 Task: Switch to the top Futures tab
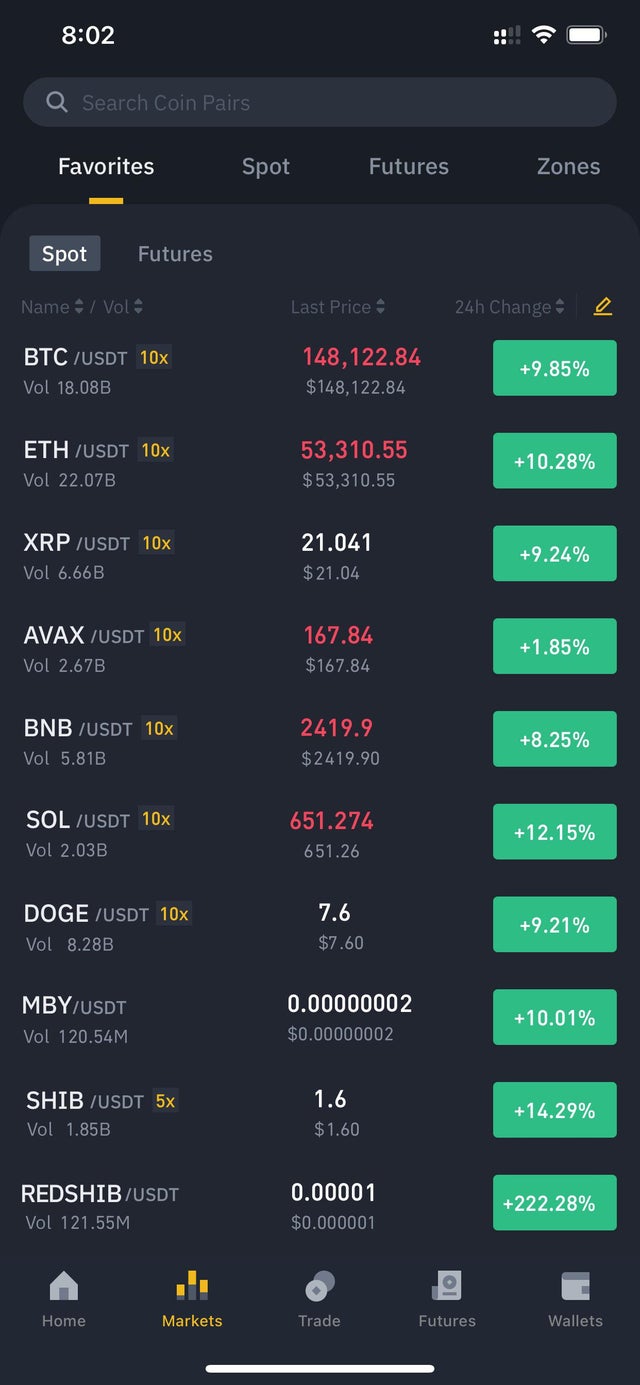coord(408,167)
